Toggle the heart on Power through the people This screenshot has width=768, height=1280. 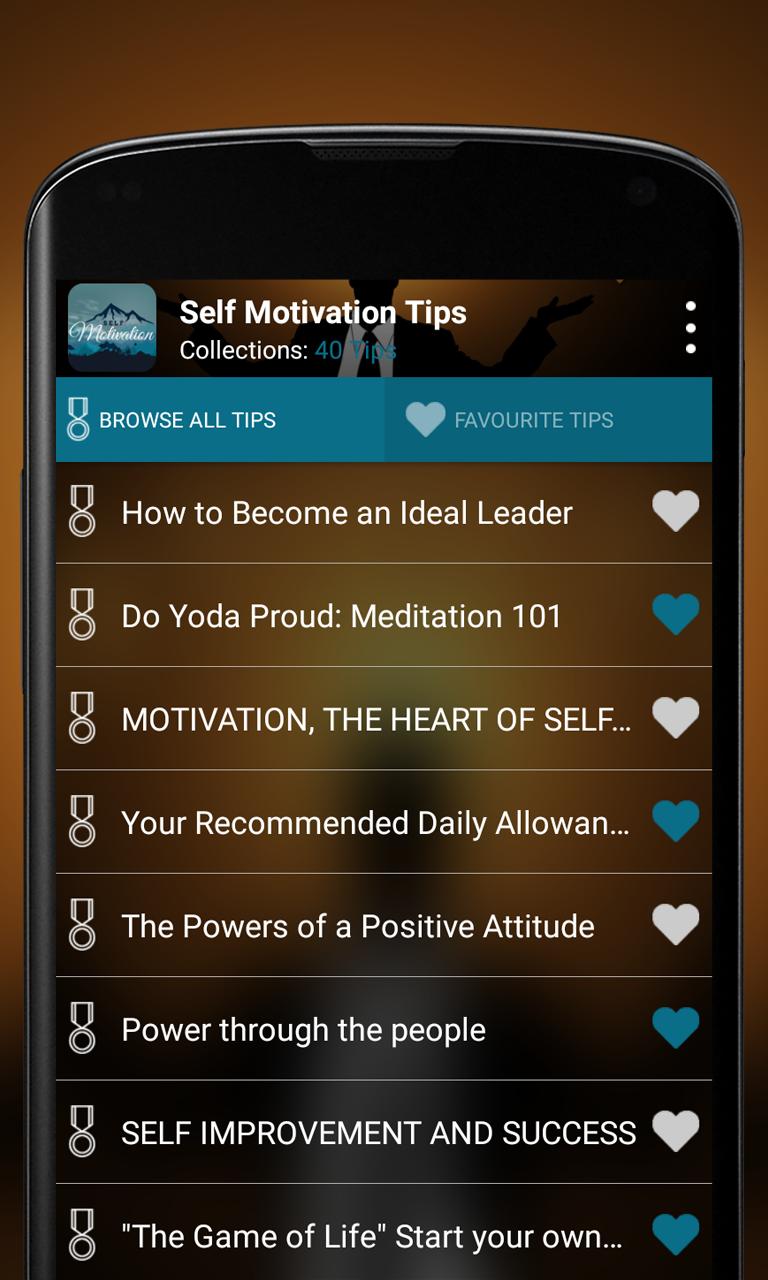[x=675, y=1029]
